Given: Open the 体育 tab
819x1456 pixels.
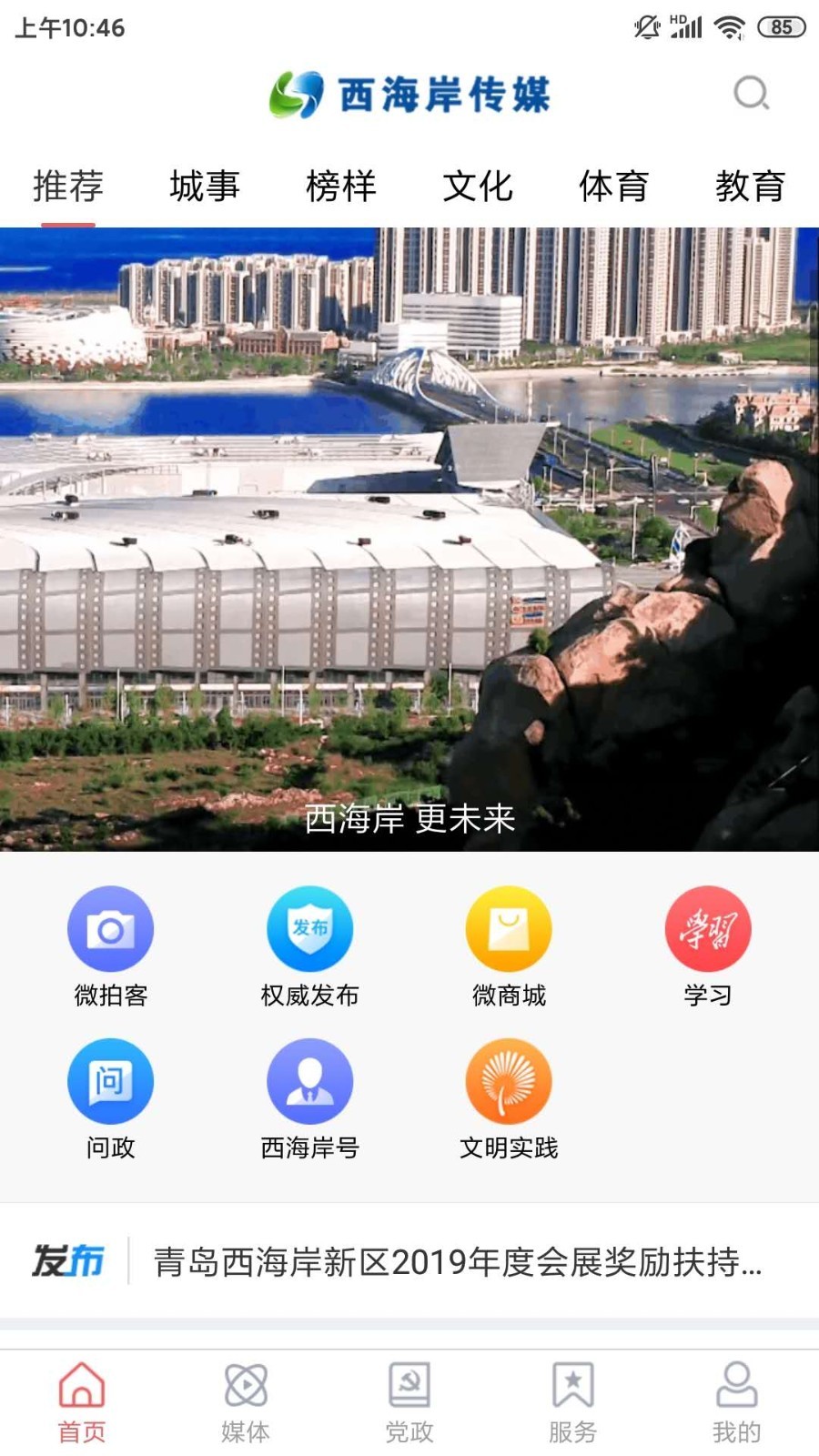Looking at the screenshot, I should point(613,187).
